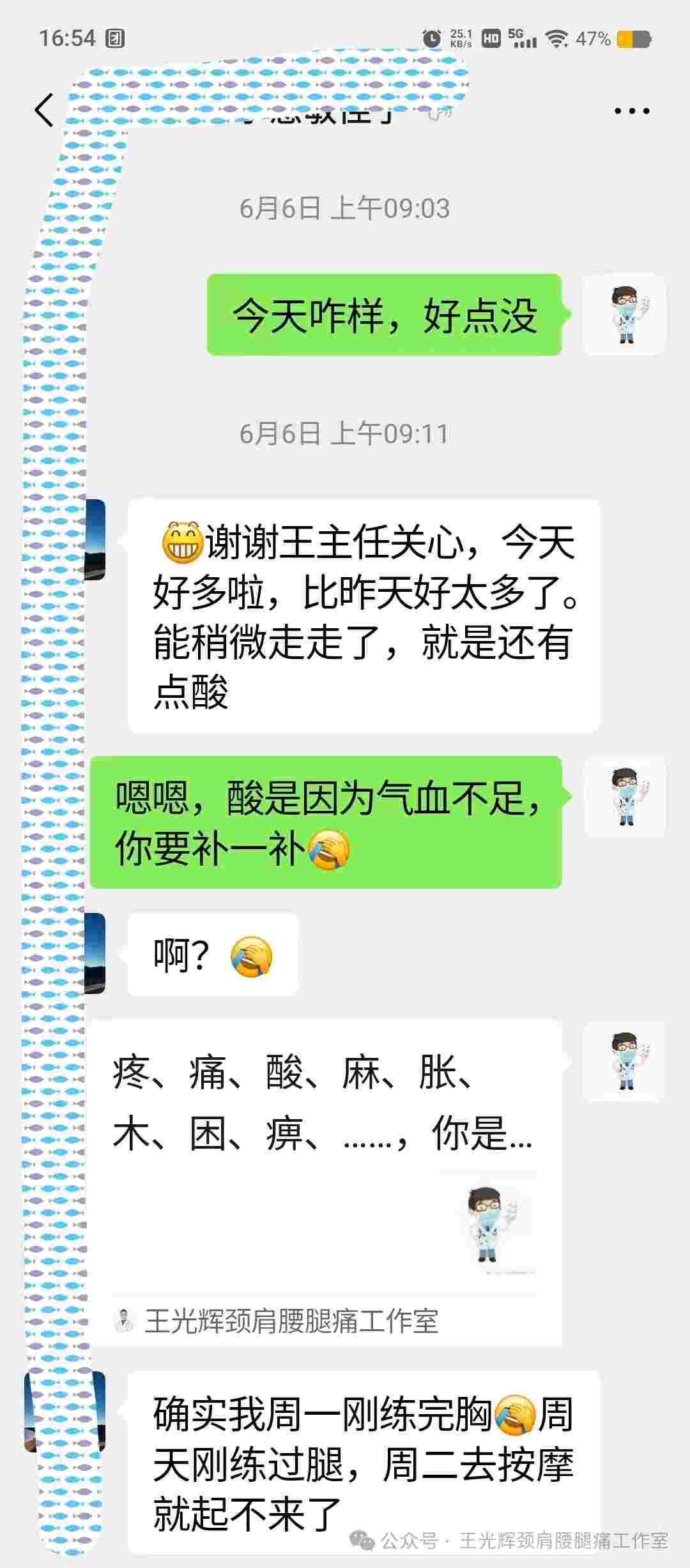
Task: Open doctor avatar beside 今天咋样 message
Action: 624,314
